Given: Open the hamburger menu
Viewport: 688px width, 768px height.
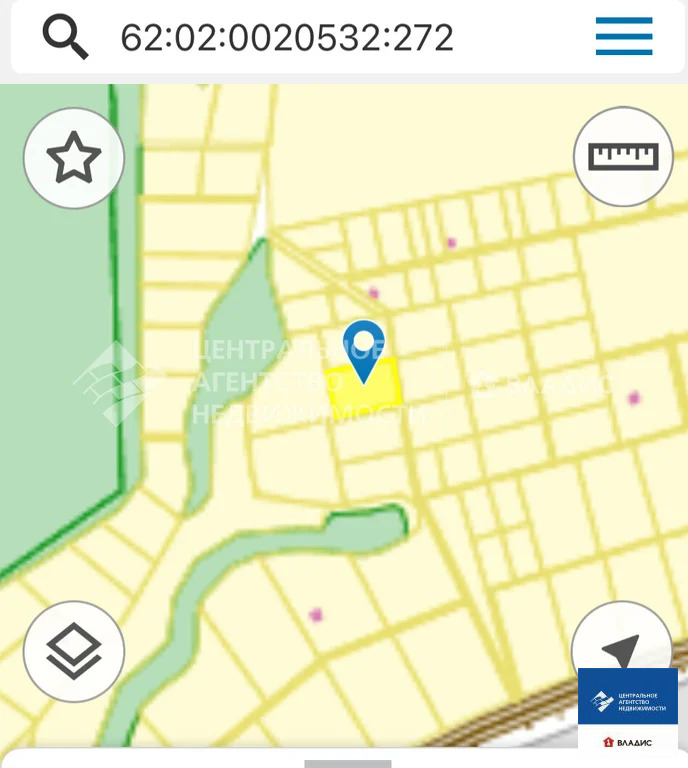Looking at the screenshot, I should [624, 37].
